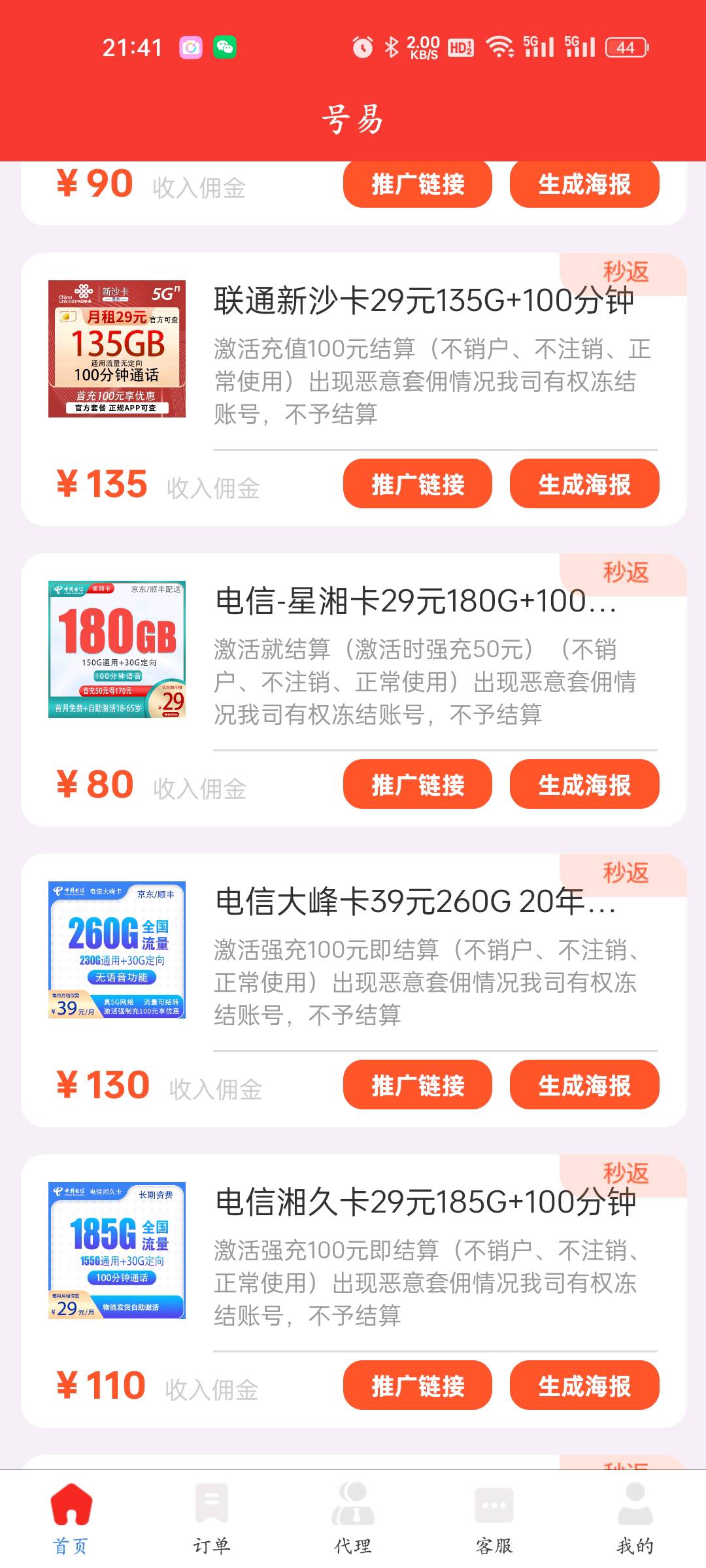Screen dimensions: 706x1568
Task: Open the 客服 tab
Action: pos(494,1519)
